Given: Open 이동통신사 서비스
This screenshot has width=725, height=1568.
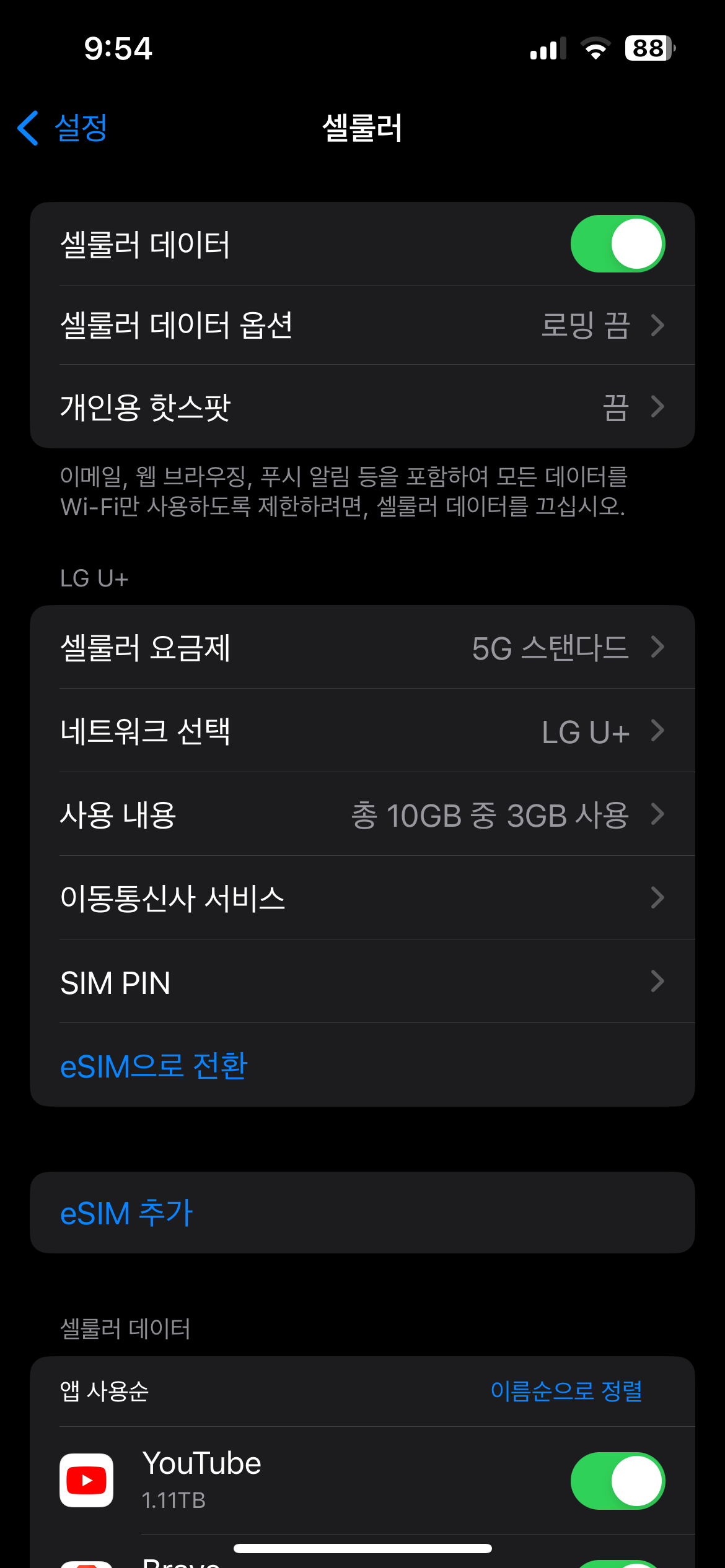Looking at the screenshot, I should [362, 898].
